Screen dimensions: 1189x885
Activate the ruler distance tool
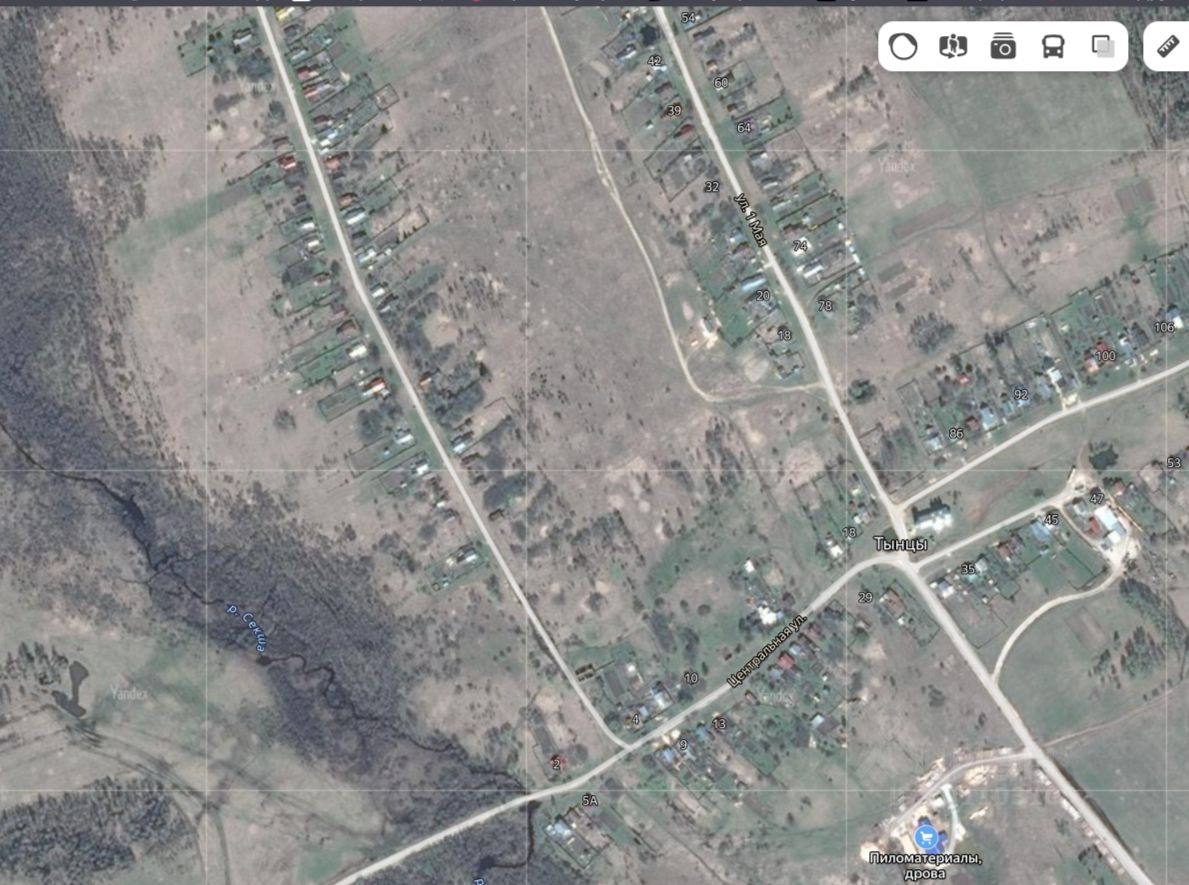point(1168,46)
